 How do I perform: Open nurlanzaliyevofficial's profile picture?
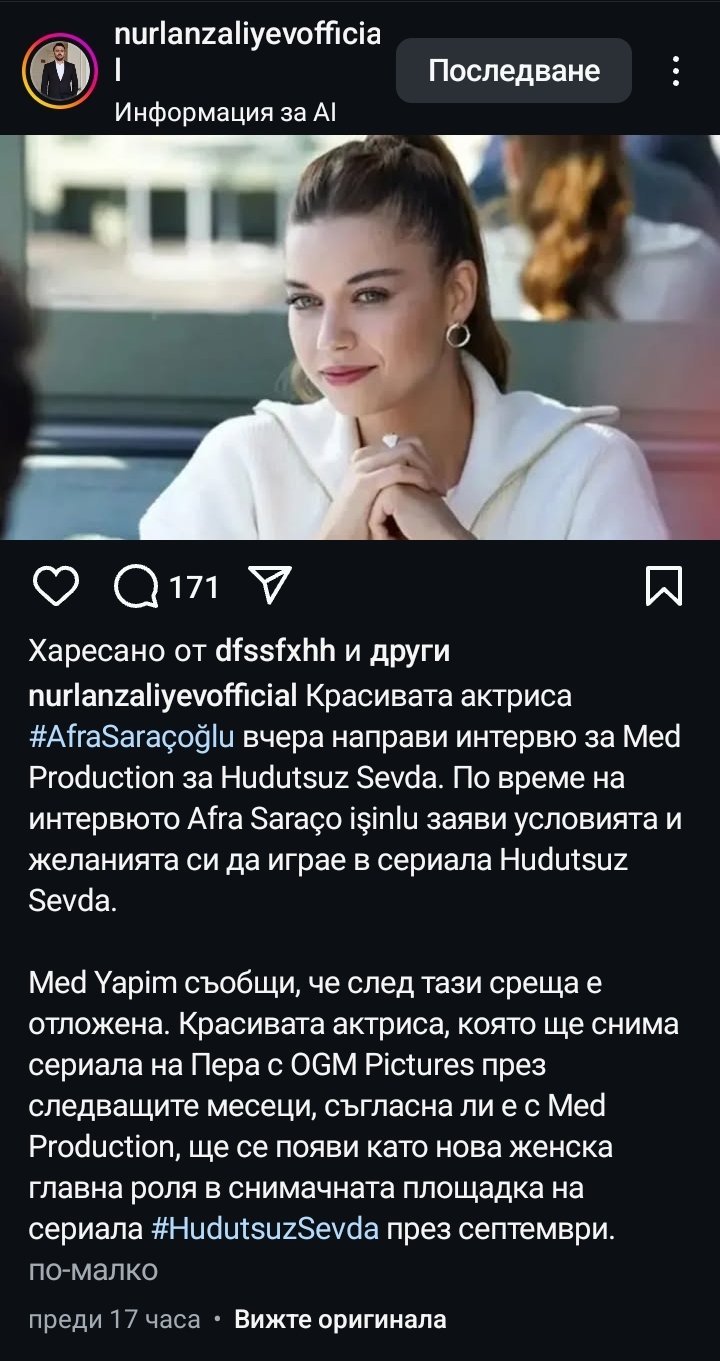[59, 71]
